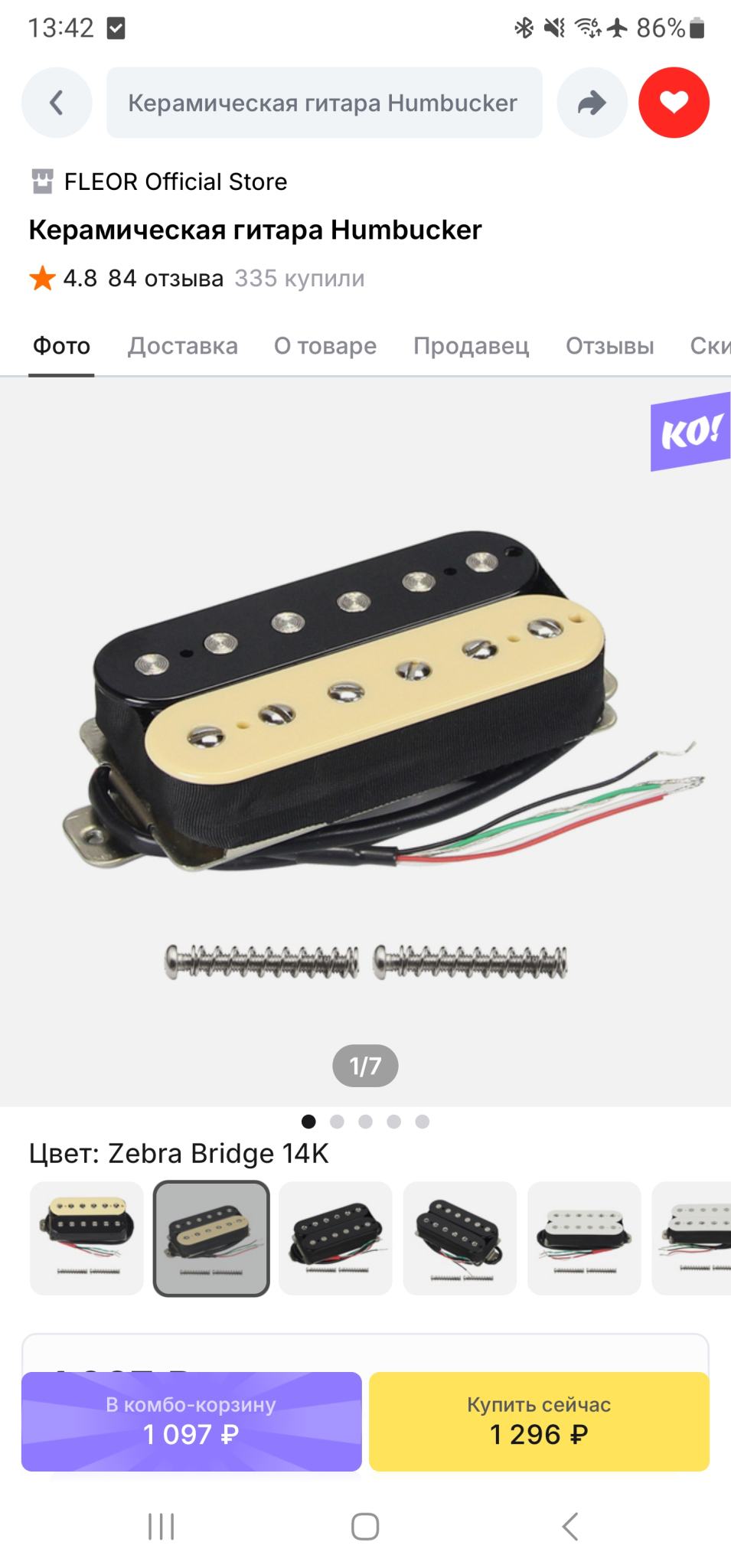Add to В комбо-корзину for 1 097 ₽

click(x=191, y=1421)
